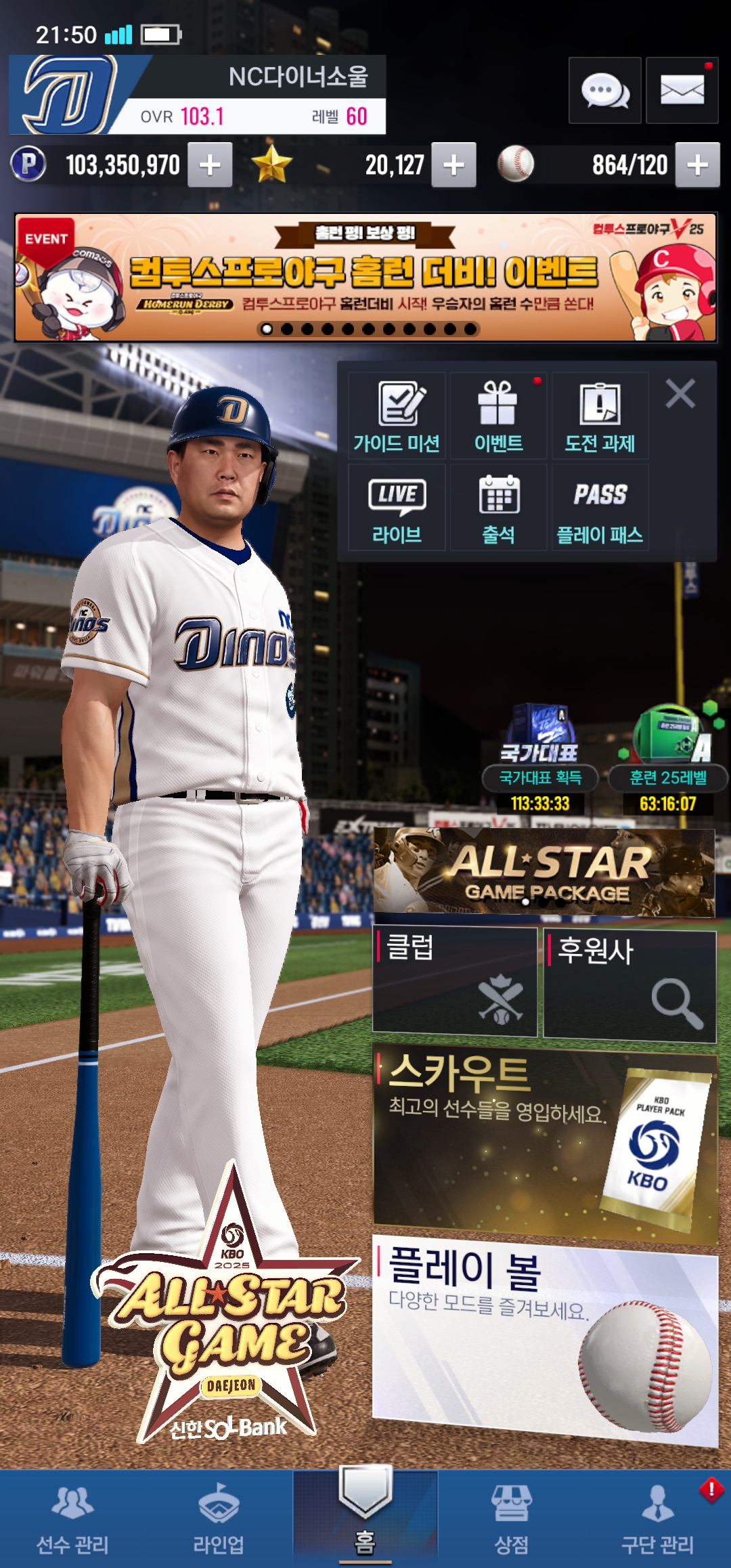
Task: Open the chat speech bubble icon
Action: (604, 91)
